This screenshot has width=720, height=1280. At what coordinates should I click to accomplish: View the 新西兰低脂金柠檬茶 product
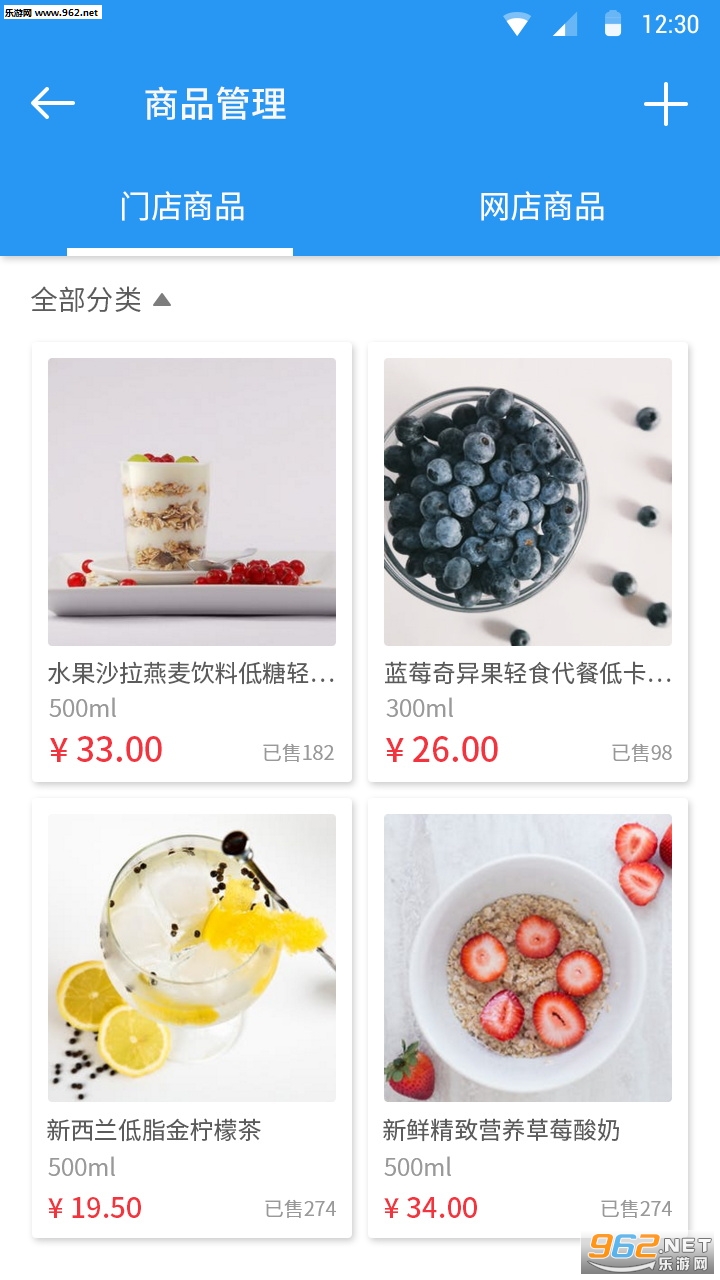tap(192, 1017)
